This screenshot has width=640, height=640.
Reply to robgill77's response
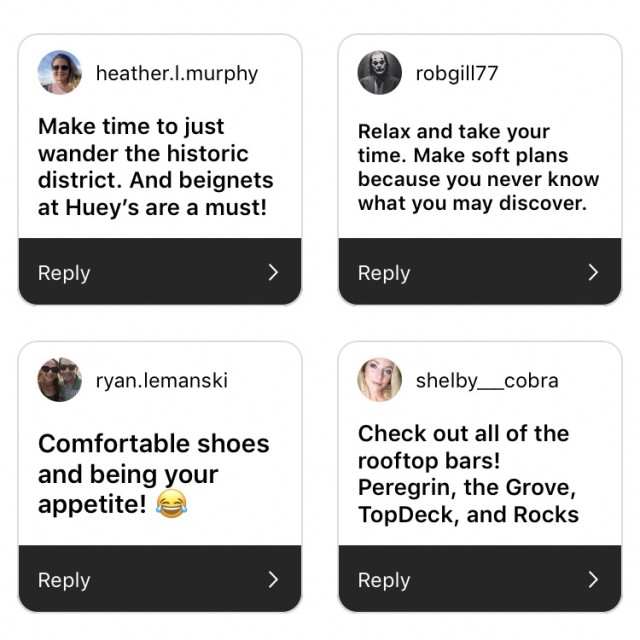tap(480, 272)
